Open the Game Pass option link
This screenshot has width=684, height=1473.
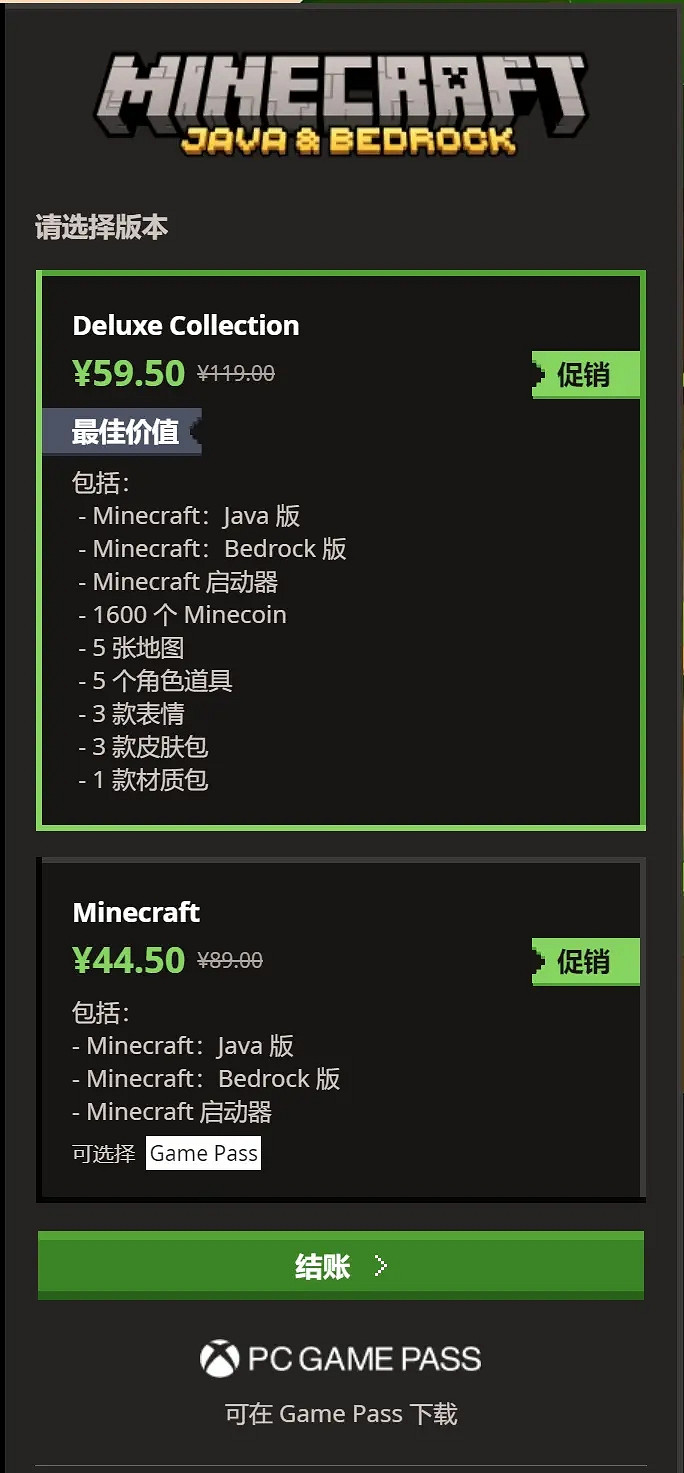click(x=204, y=1153)
